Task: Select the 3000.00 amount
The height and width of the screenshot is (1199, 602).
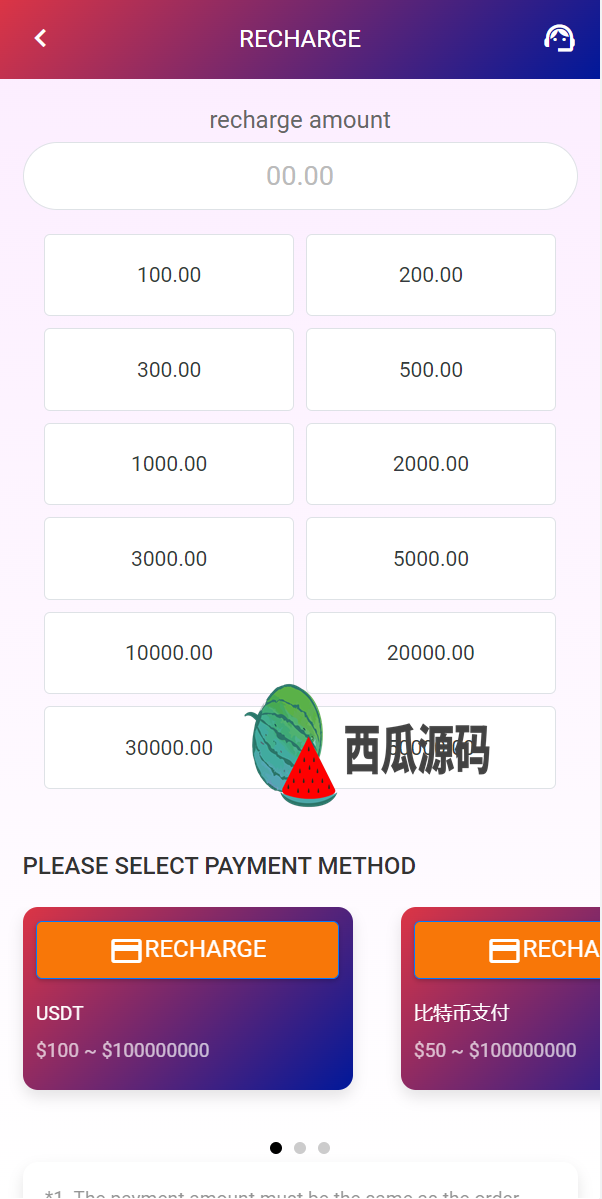Action: pyautogui.click(x=169, y=558)
